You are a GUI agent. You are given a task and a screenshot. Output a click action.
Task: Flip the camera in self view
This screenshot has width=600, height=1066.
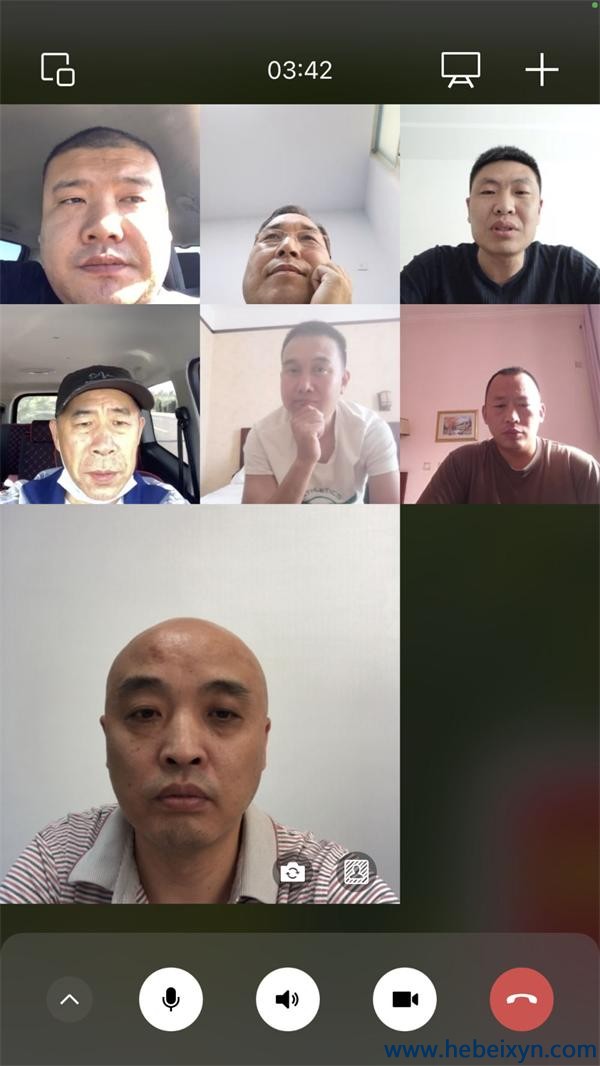(292, 872)
